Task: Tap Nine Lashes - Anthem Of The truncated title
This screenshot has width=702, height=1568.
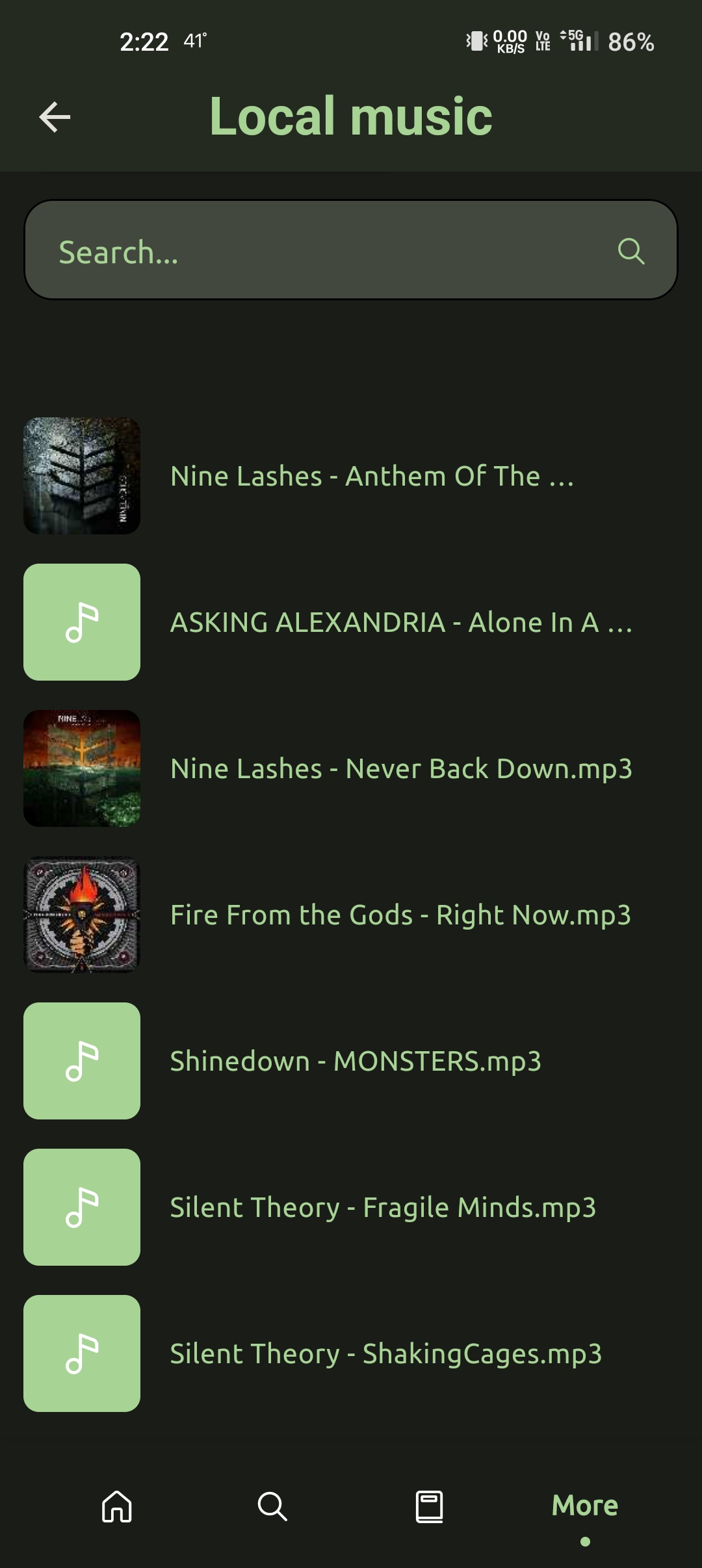Action: pos(372,476)
